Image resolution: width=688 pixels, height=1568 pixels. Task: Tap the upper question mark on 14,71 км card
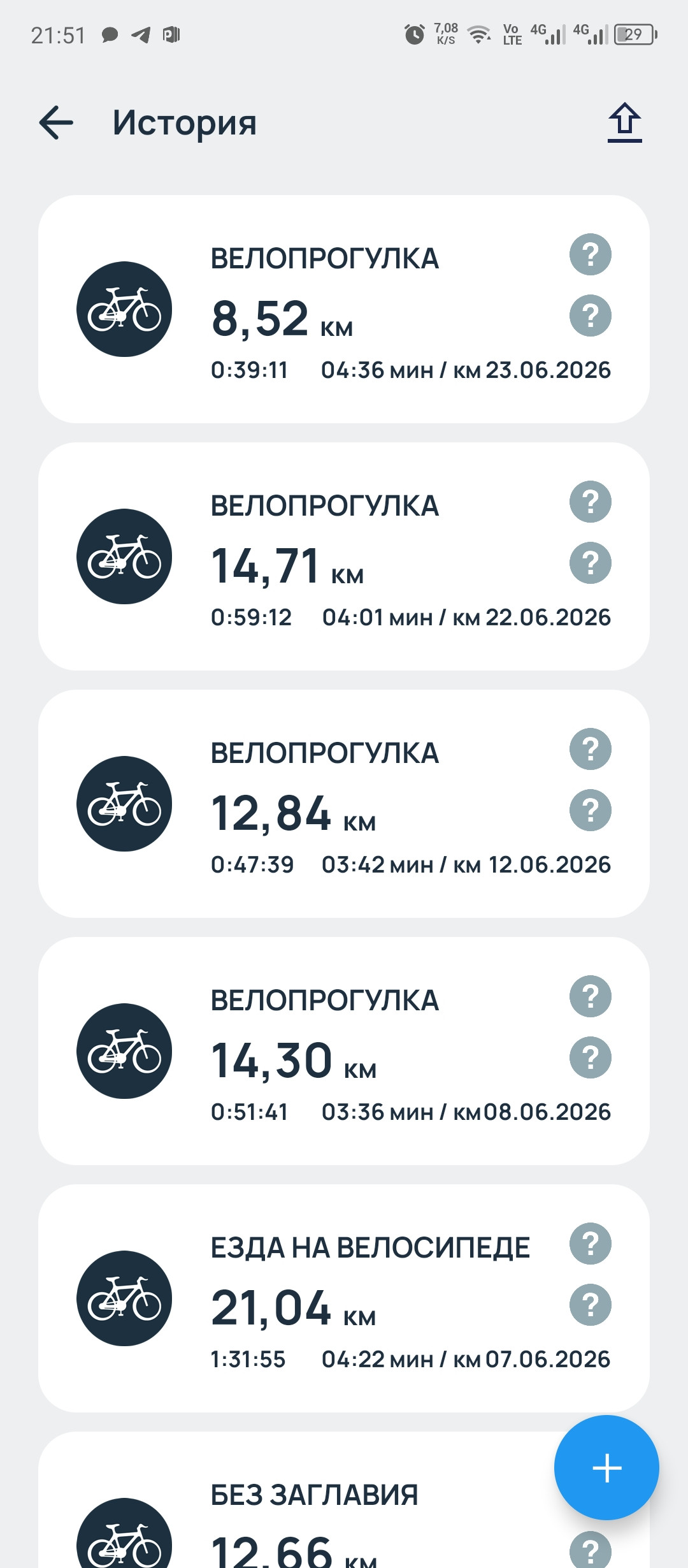coord(591,502)
